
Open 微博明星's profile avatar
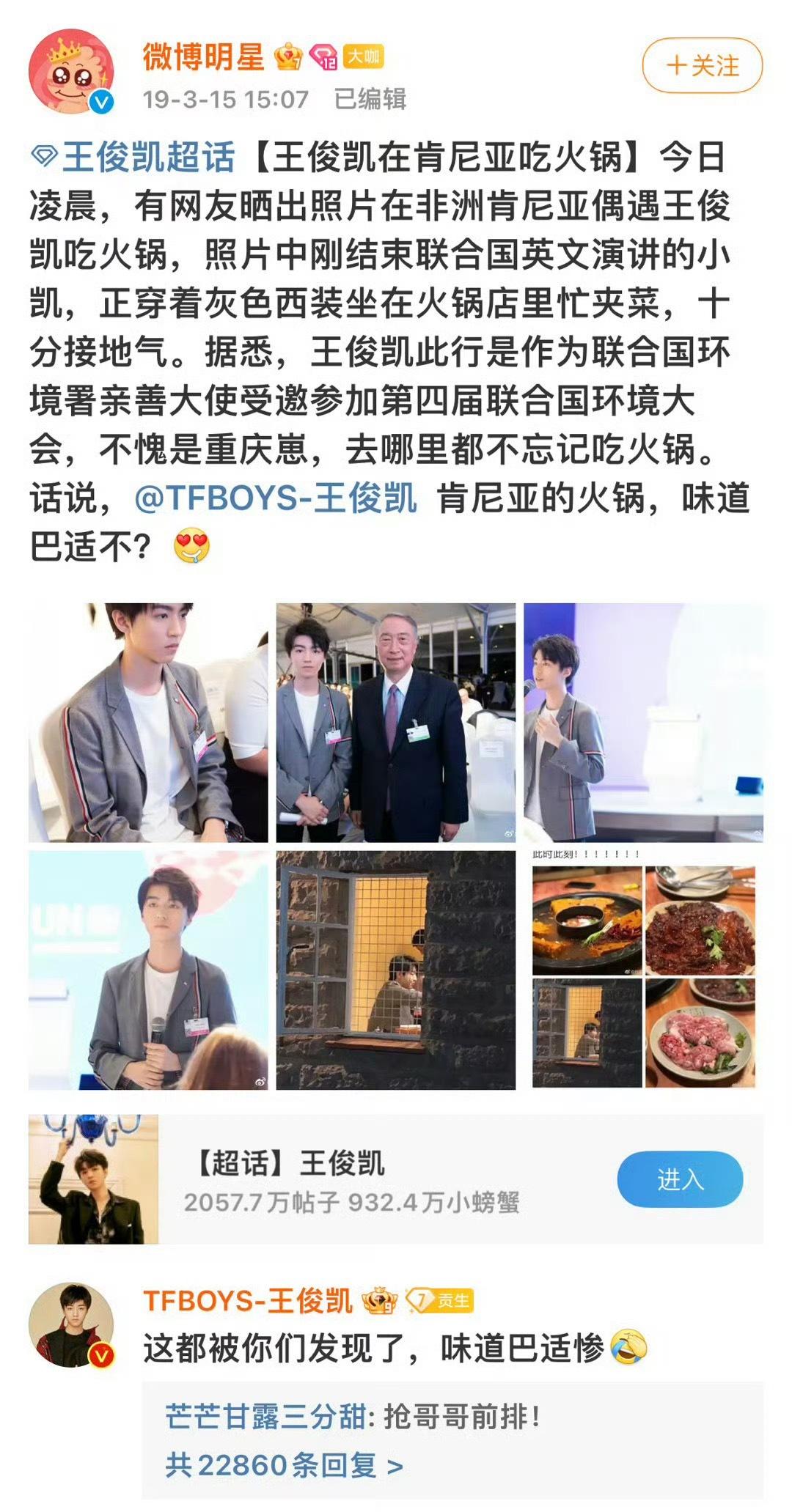[71, 72]
